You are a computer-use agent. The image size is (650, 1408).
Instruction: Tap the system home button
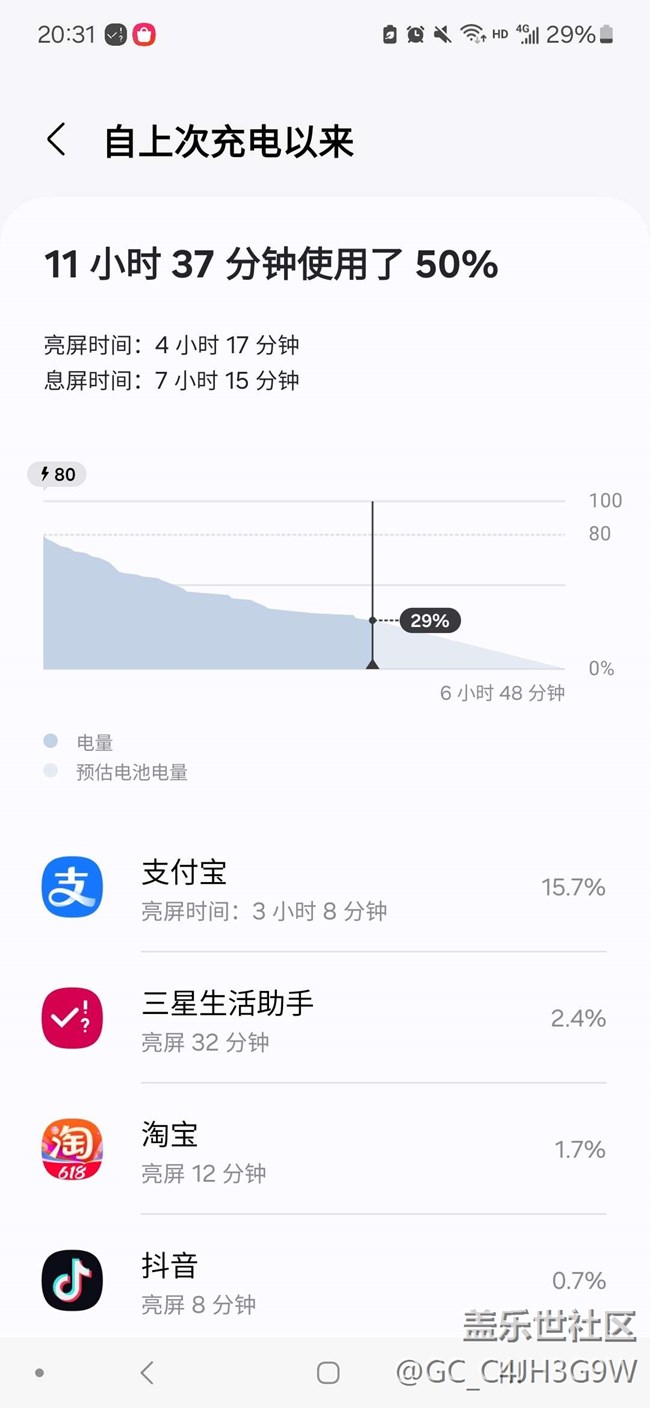point(328,1373)
